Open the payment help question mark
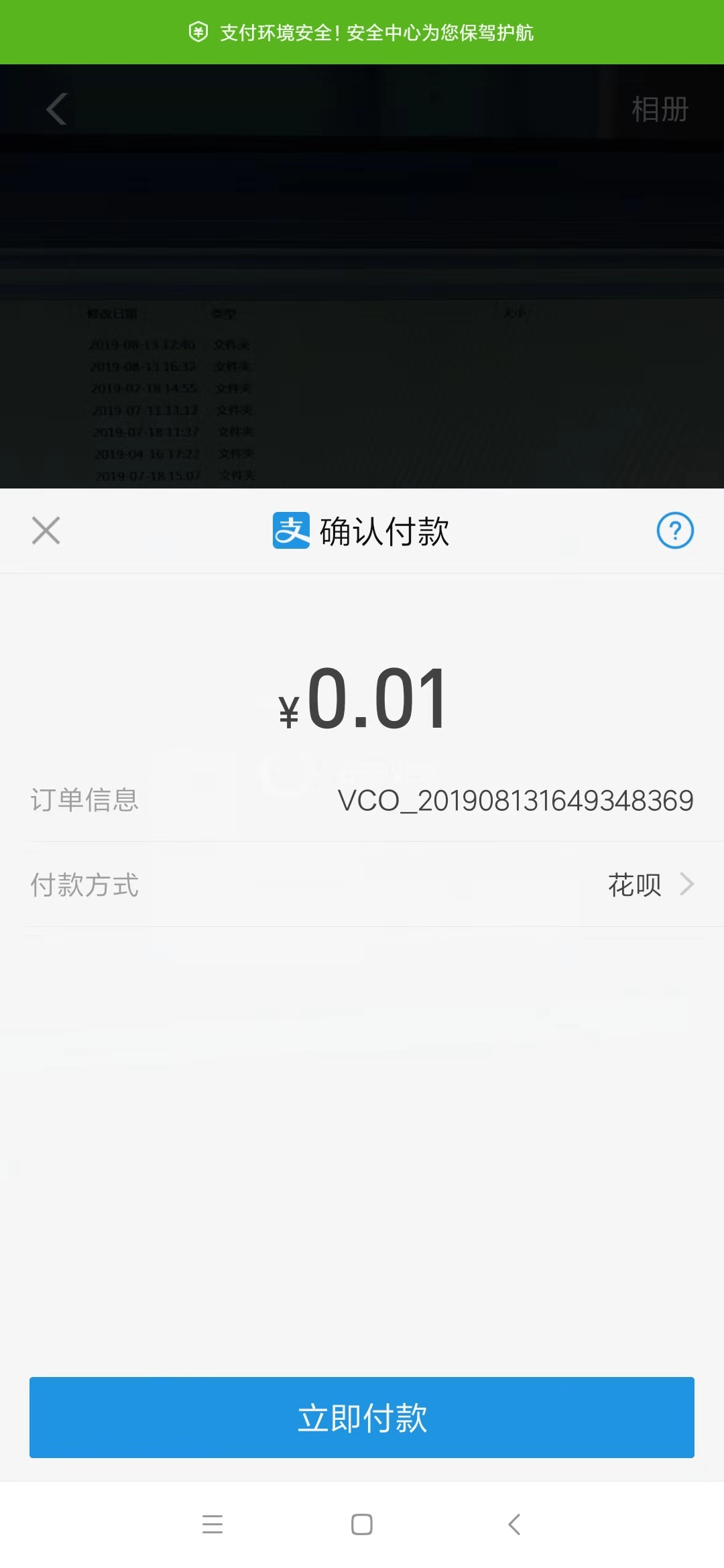Image resolution: width=724 pixels, height=1568 pixels. (674, 531)
